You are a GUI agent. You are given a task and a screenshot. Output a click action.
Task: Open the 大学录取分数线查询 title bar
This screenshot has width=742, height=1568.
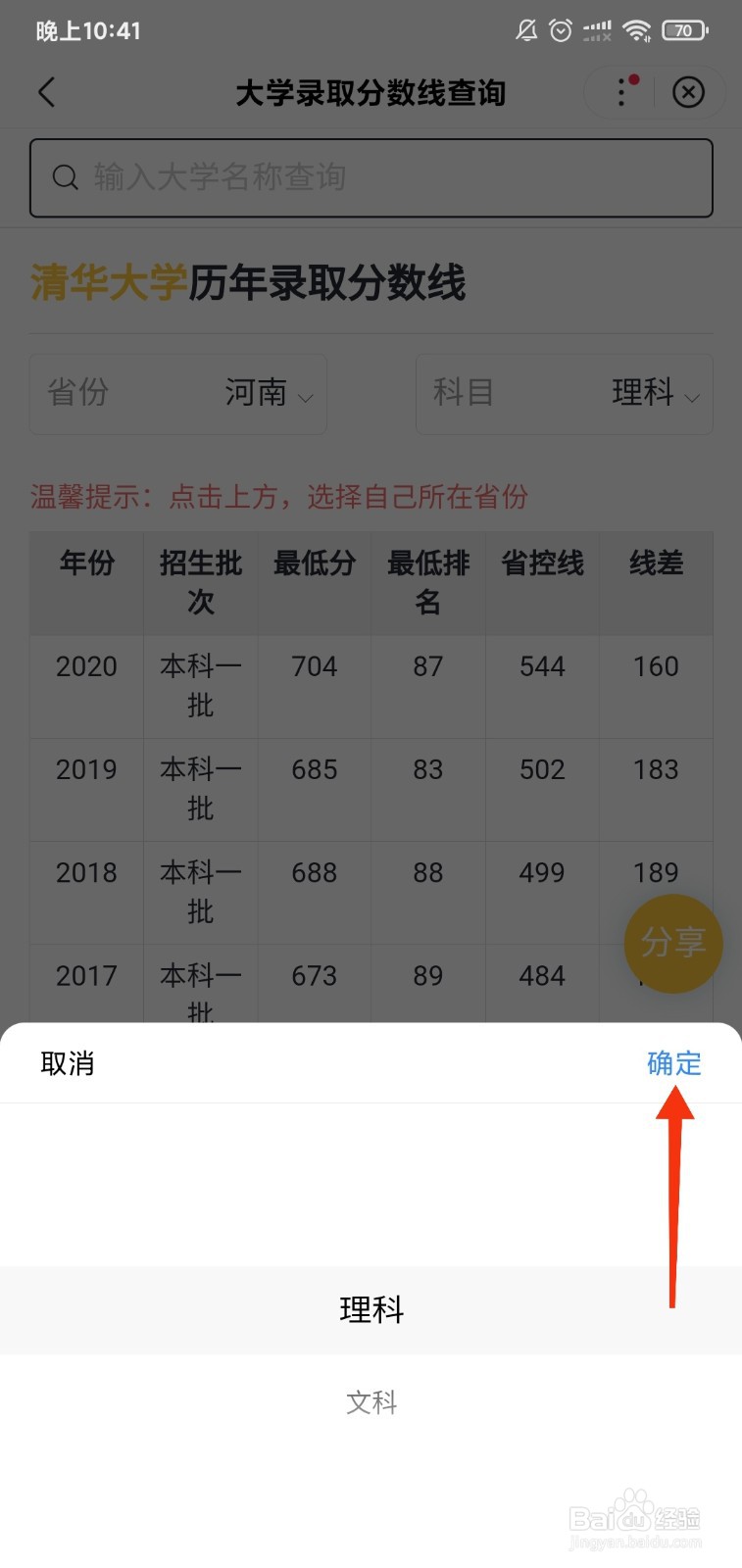[x=371, y=92]
